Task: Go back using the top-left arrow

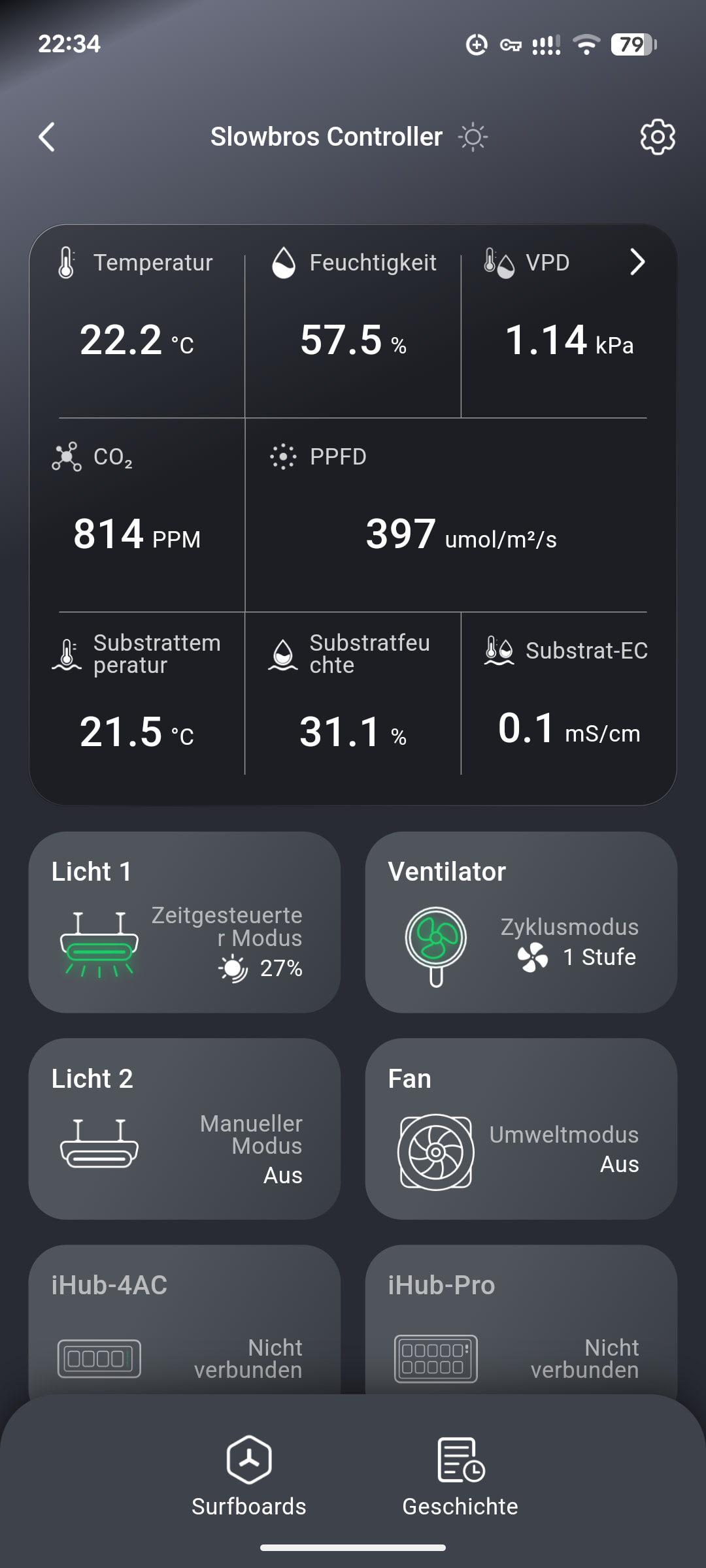Action: coord(47,137)
